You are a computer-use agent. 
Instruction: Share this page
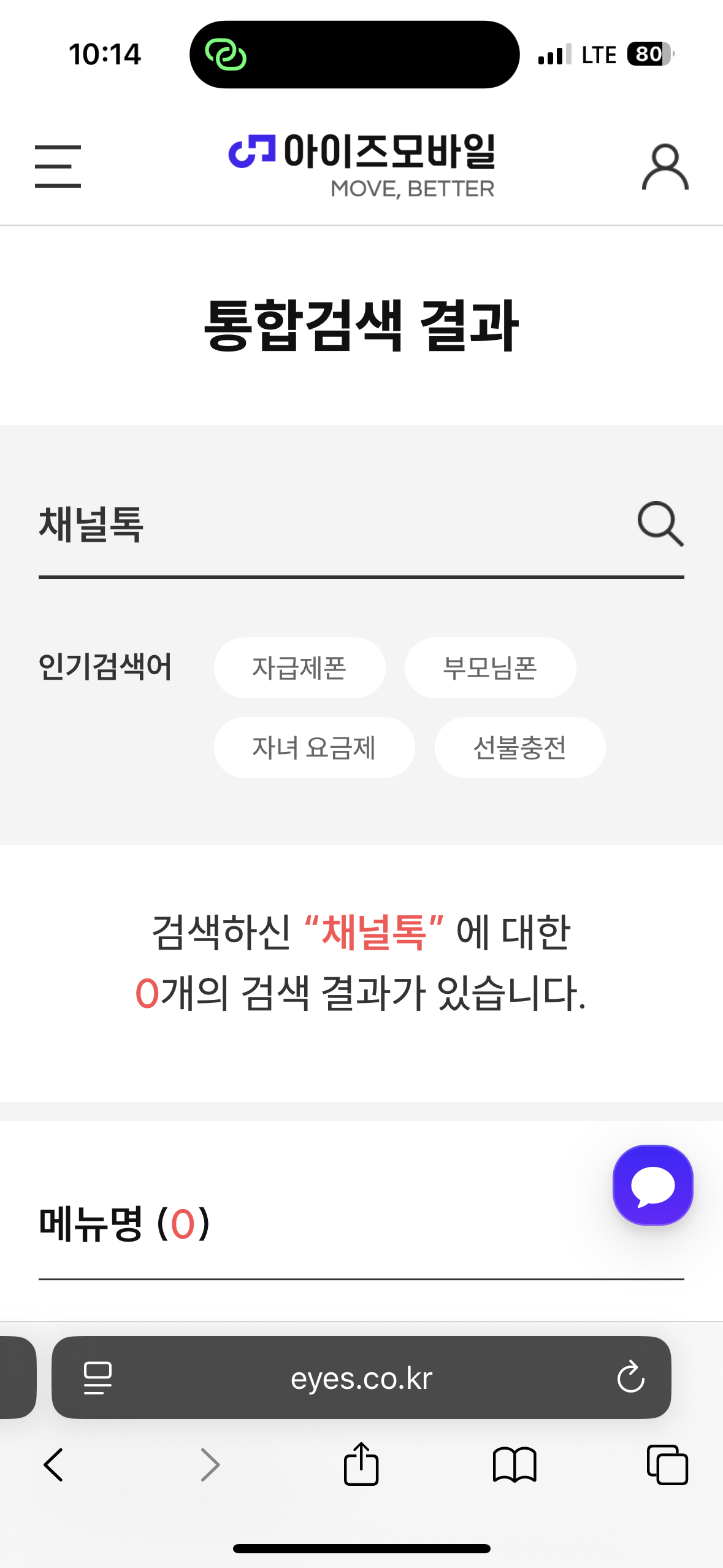pos(361,1464)
